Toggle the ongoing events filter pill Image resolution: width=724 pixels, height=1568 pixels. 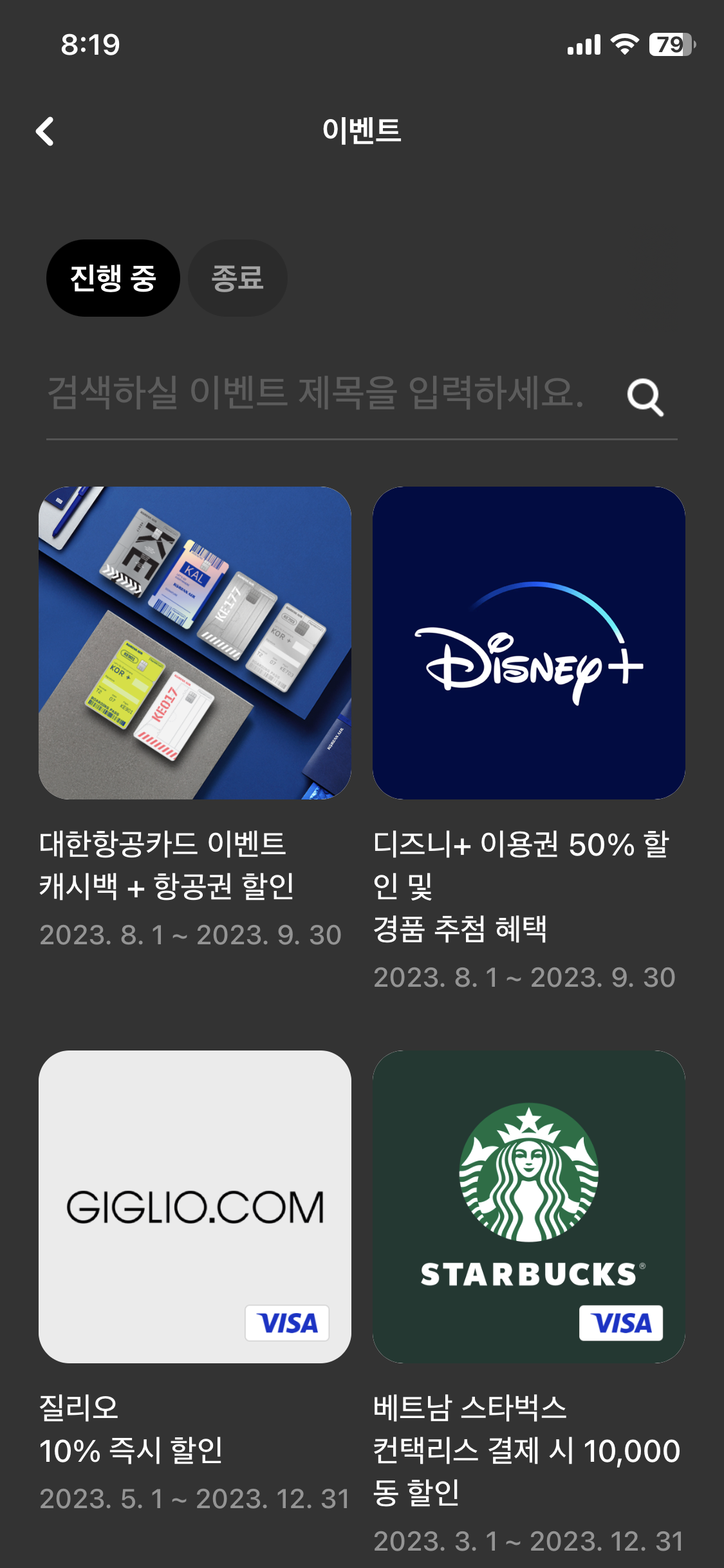113,277
